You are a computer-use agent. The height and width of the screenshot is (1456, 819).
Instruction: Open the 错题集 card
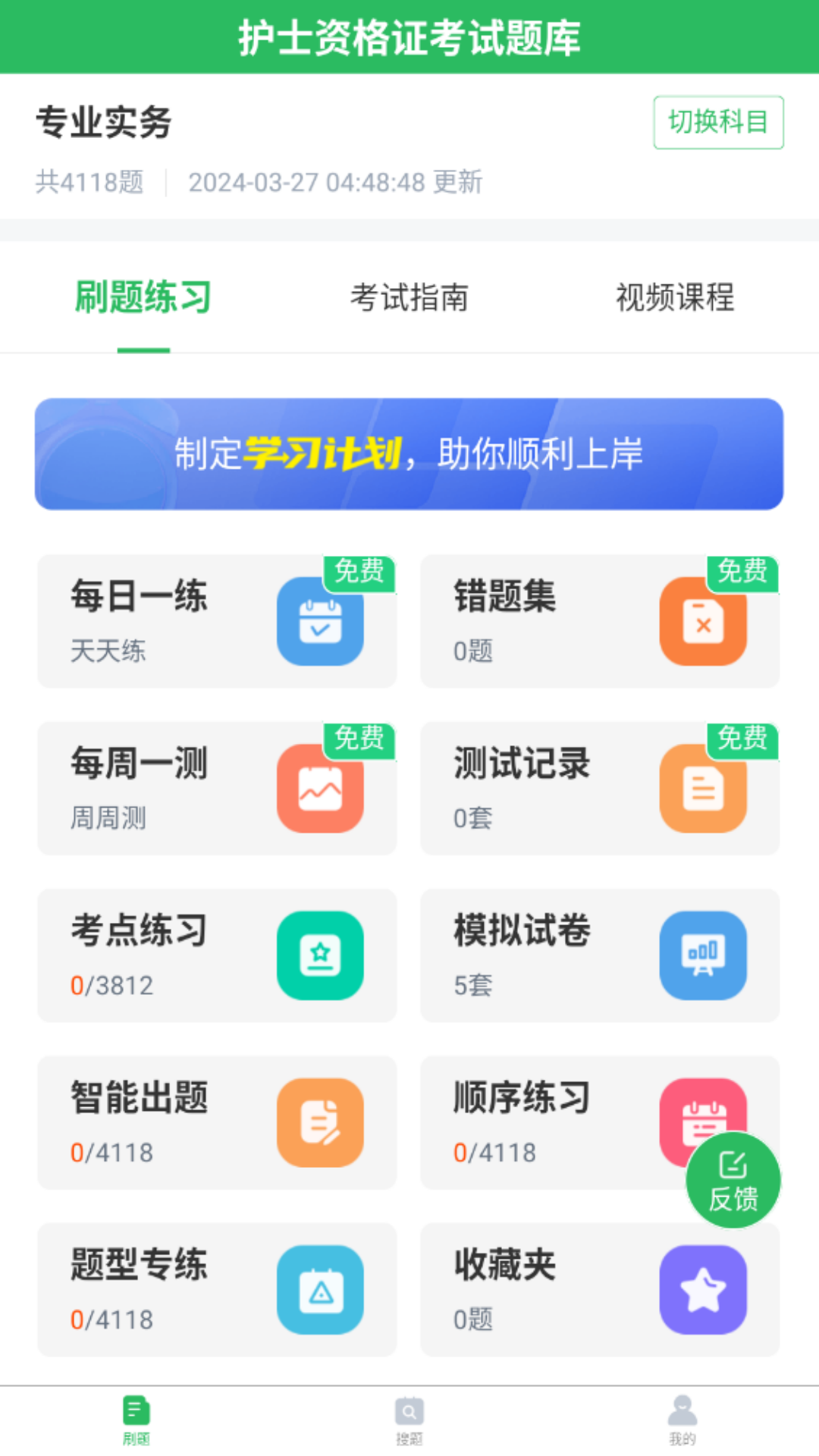point(599,621)
